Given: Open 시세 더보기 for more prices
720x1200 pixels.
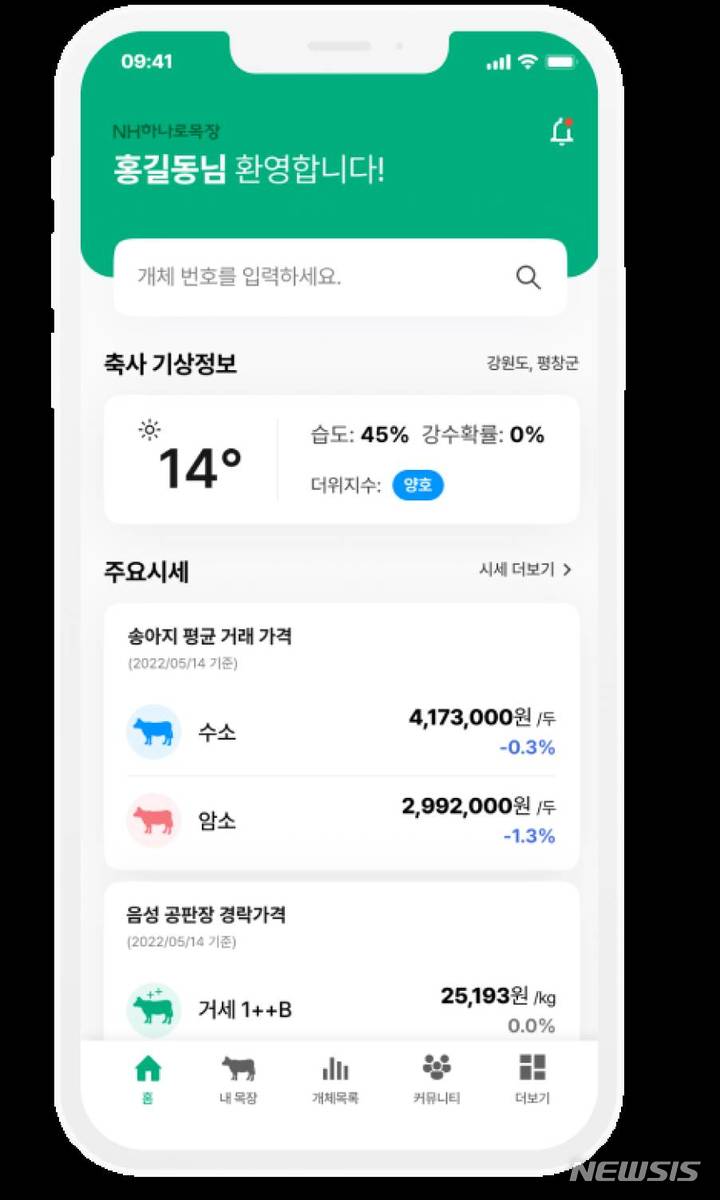Looking at the screenshot, I should [x=525, y=570].
